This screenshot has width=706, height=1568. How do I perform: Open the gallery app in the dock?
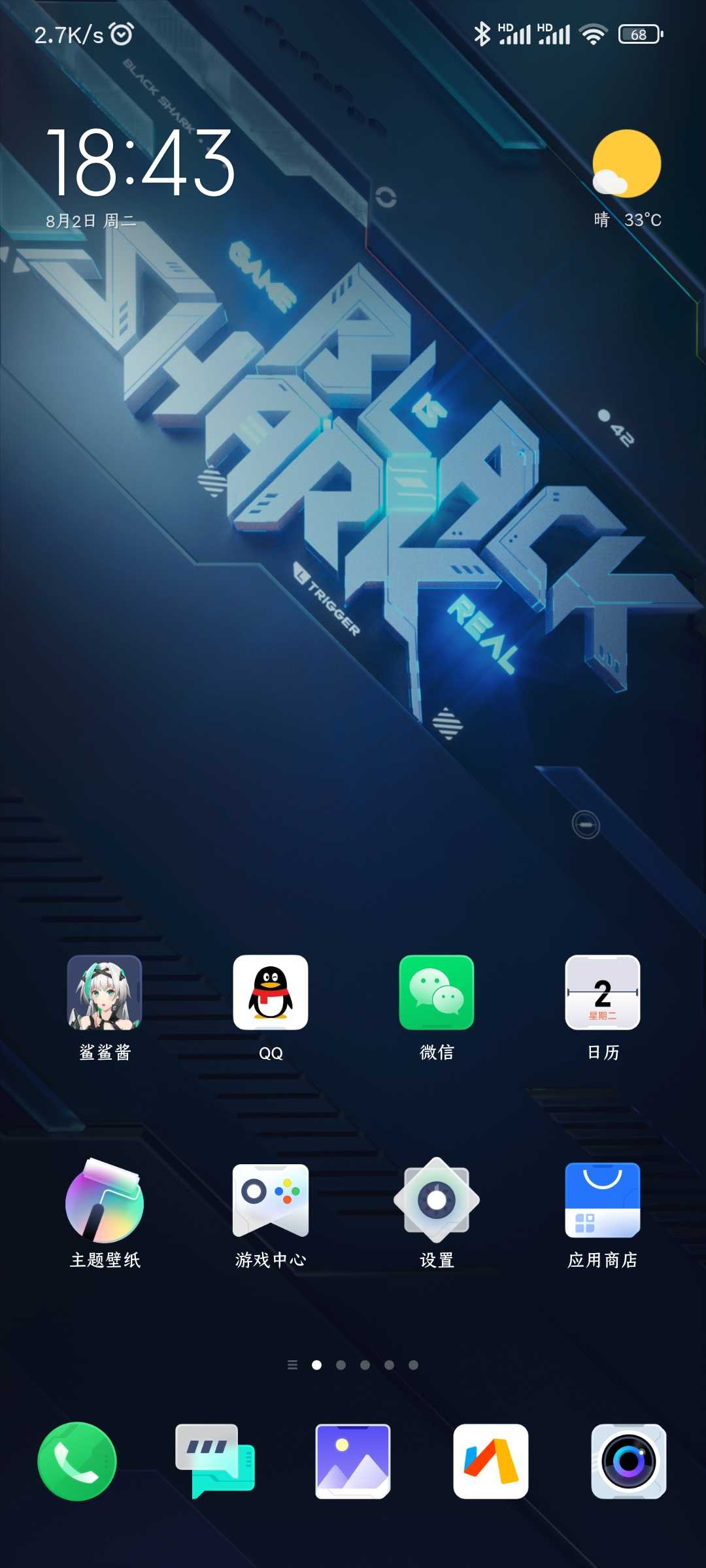click(x=353, y=1462)
